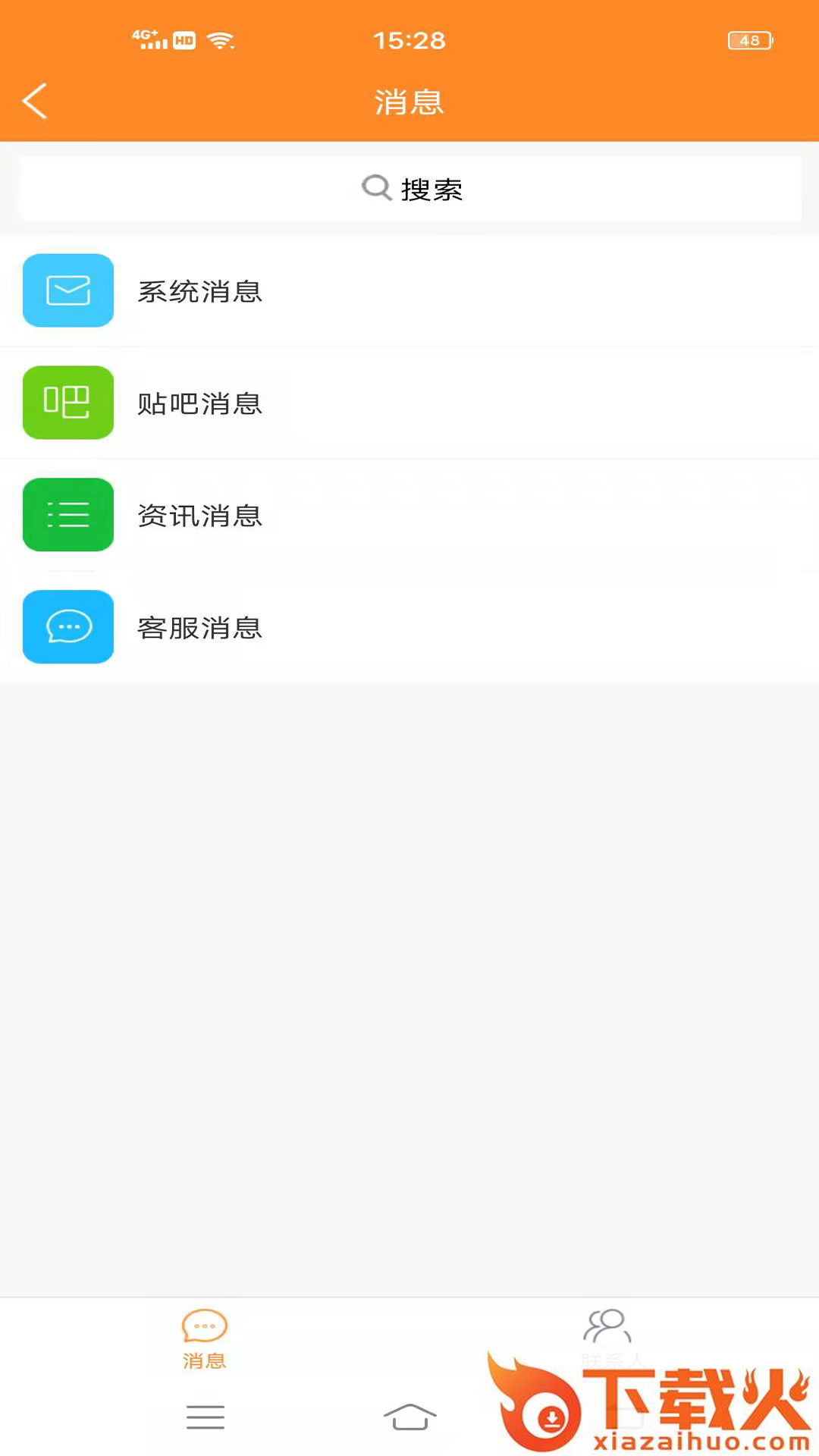Tap the battery indicator in status bar
The image size is (819, 1456).
point(749,40)
